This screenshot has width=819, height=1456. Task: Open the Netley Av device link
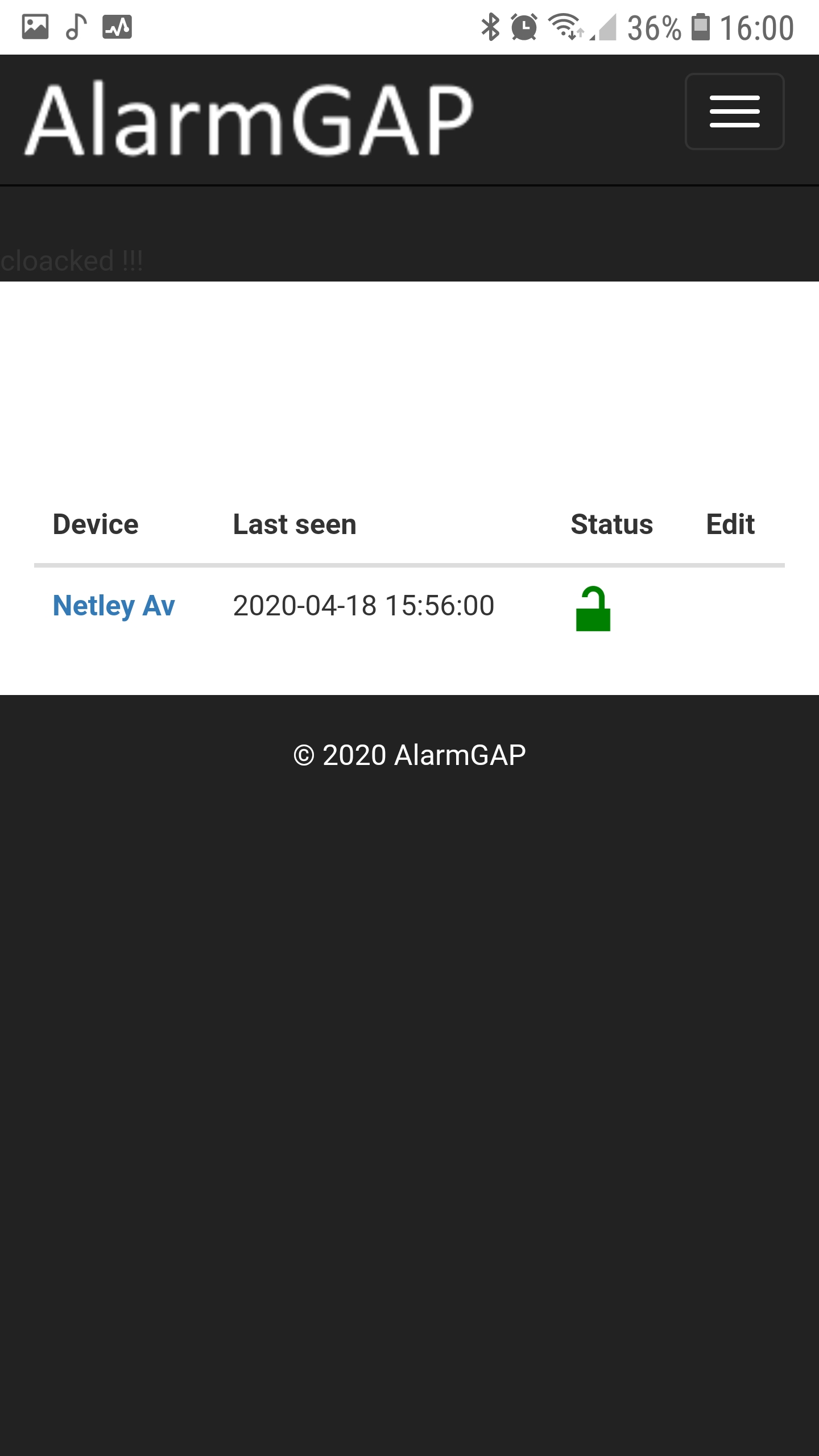[x=114, y=606]
